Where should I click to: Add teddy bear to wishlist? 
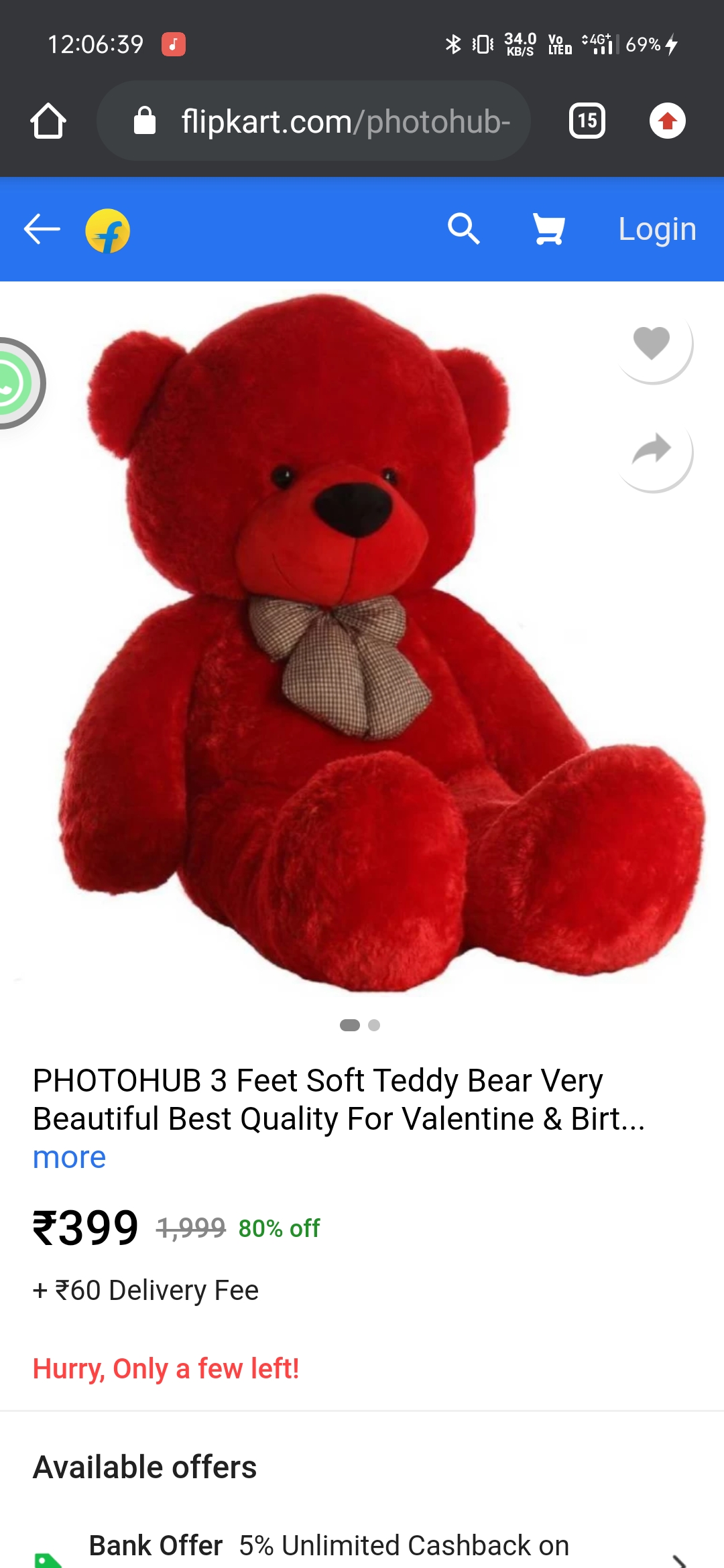point(652,343)
